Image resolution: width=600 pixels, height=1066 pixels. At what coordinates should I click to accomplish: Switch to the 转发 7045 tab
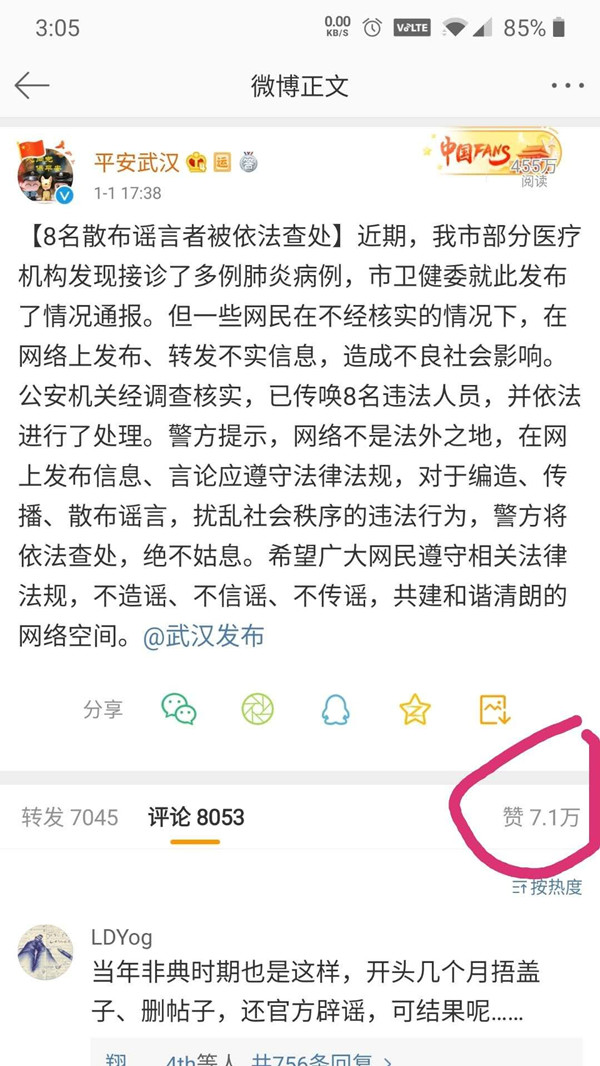[69, 817]
